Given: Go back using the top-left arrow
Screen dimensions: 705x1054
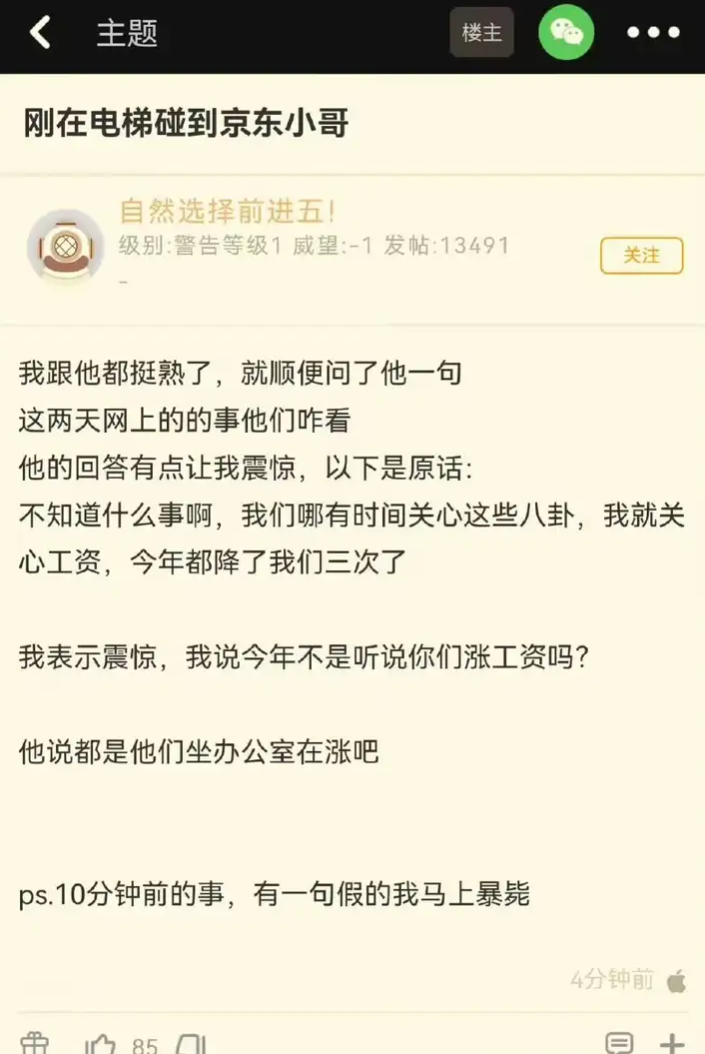Looking at the screenshot, I should [x=40, y=33].
